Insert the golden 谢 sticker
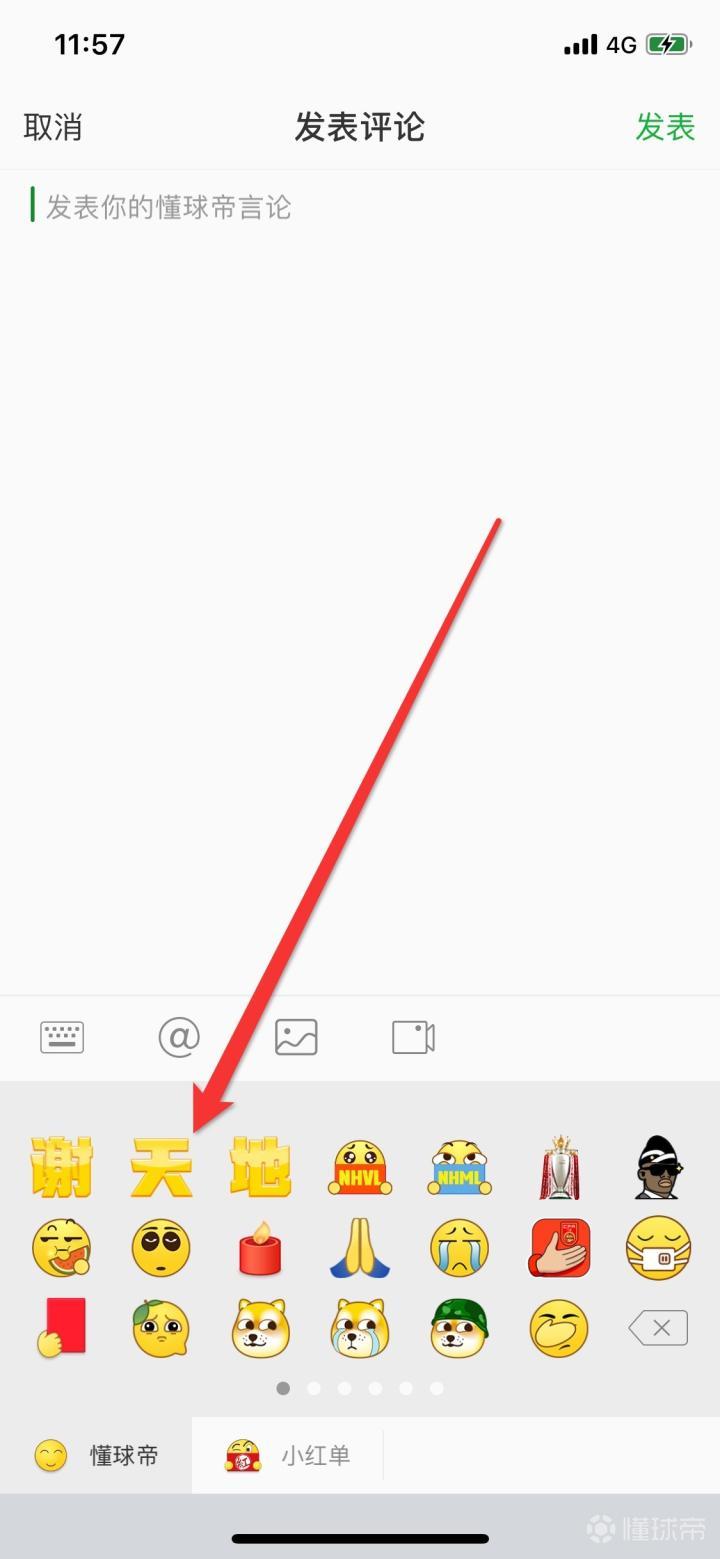Image resolution: width=720 pixels, height=1559 pixels. coord(61,1167)
